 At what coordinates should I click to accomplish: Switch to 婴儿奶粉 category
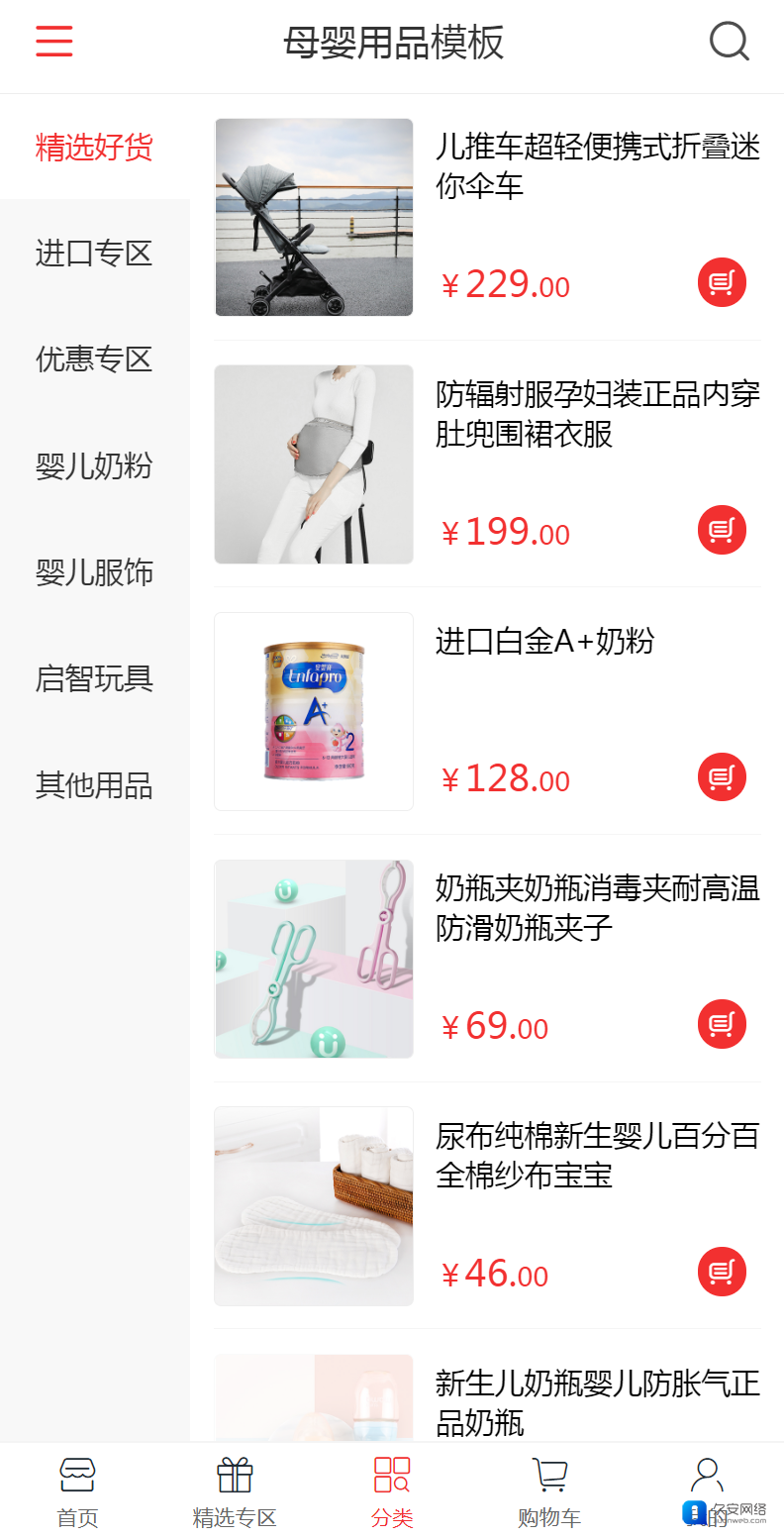click(x=94, y=465)
